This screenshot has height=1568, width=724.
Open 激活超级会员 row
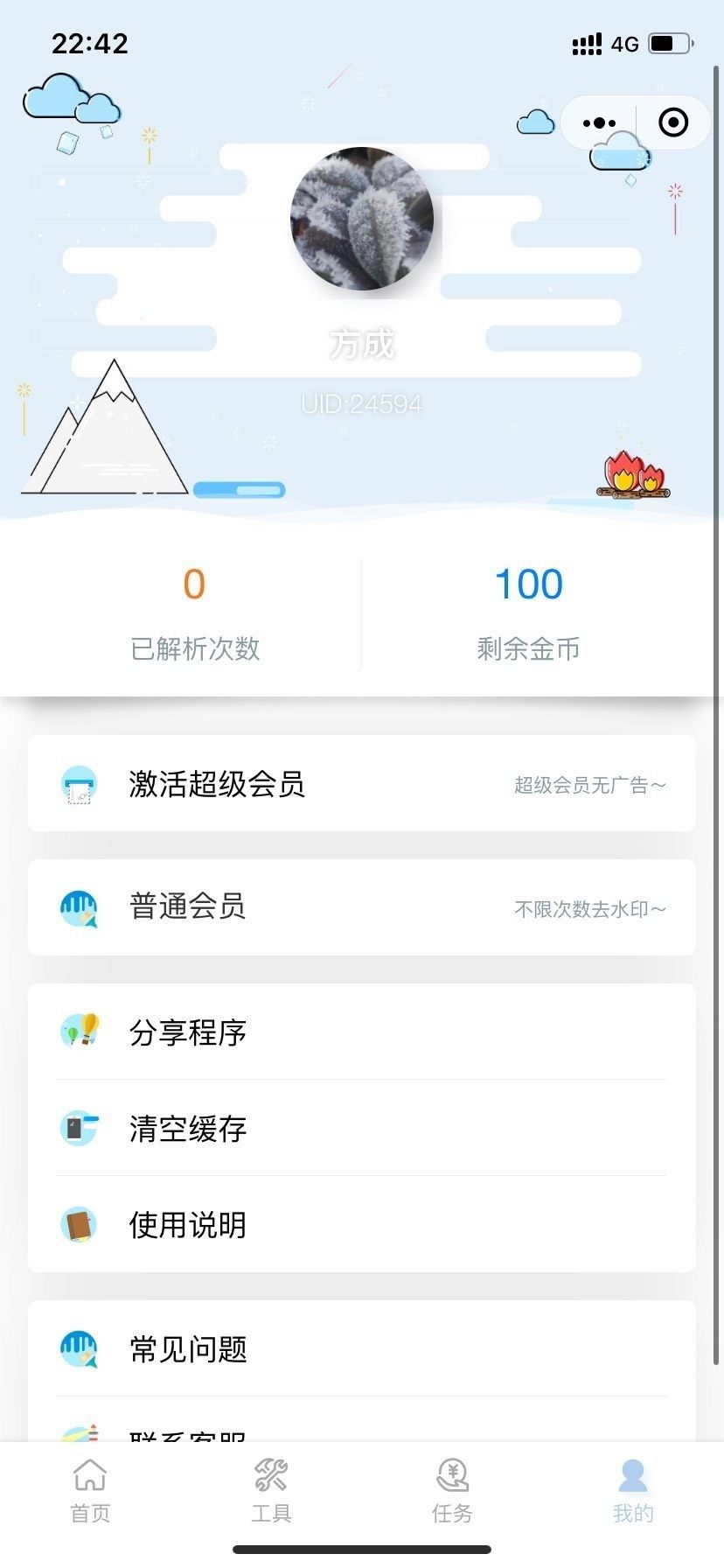pyautogui.click(x=362, y=783)
